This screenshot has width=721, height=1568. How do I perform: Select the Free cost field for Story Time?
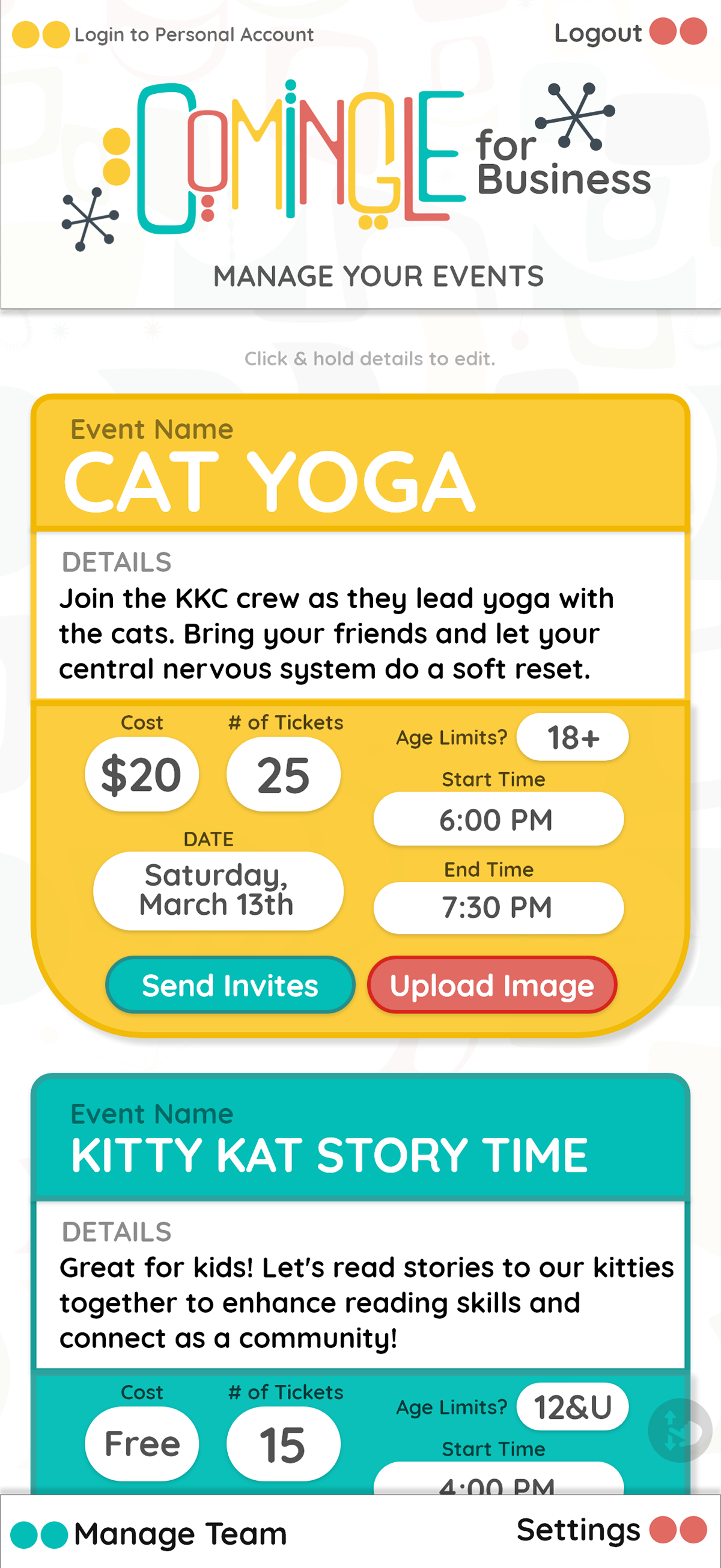coord(142,1444)
